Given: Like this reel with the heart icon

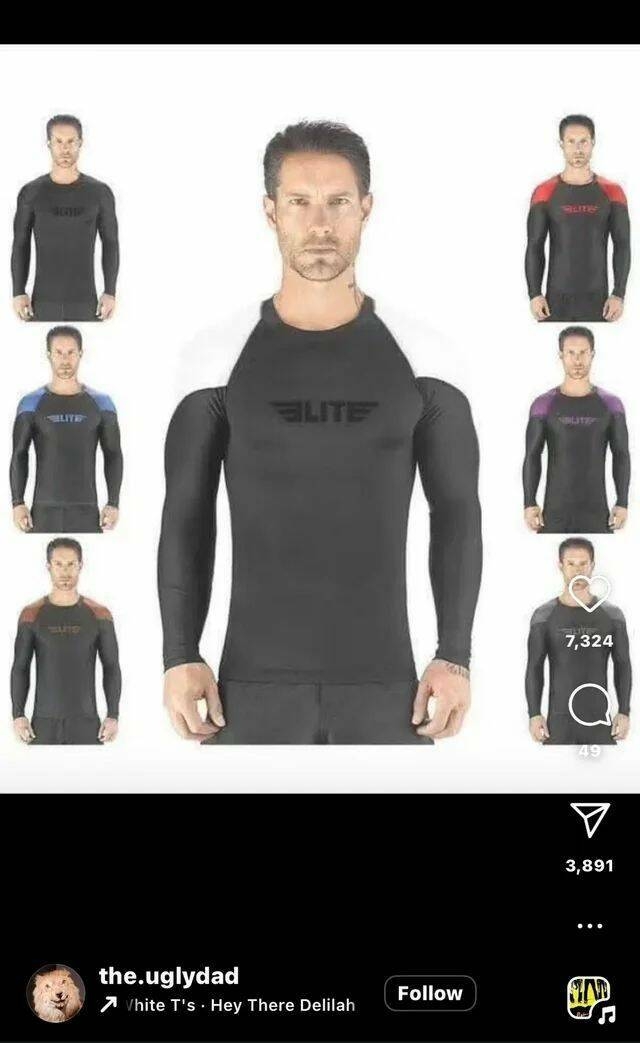Looking at the screenshot, I should pos(589,595).
